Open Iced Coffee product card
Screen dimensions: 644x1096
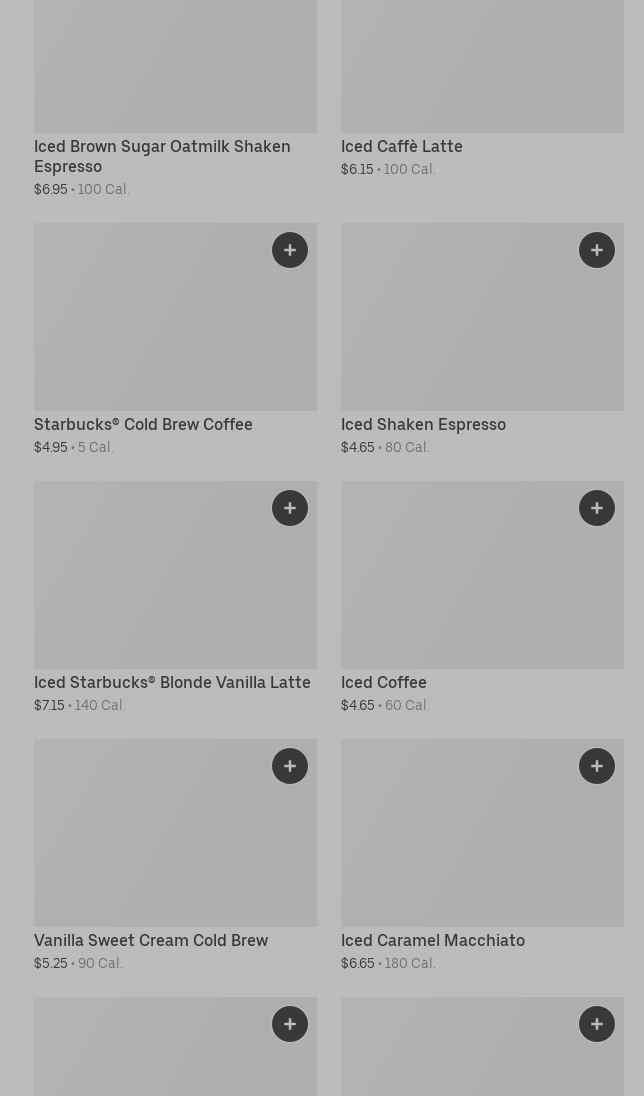384,682
